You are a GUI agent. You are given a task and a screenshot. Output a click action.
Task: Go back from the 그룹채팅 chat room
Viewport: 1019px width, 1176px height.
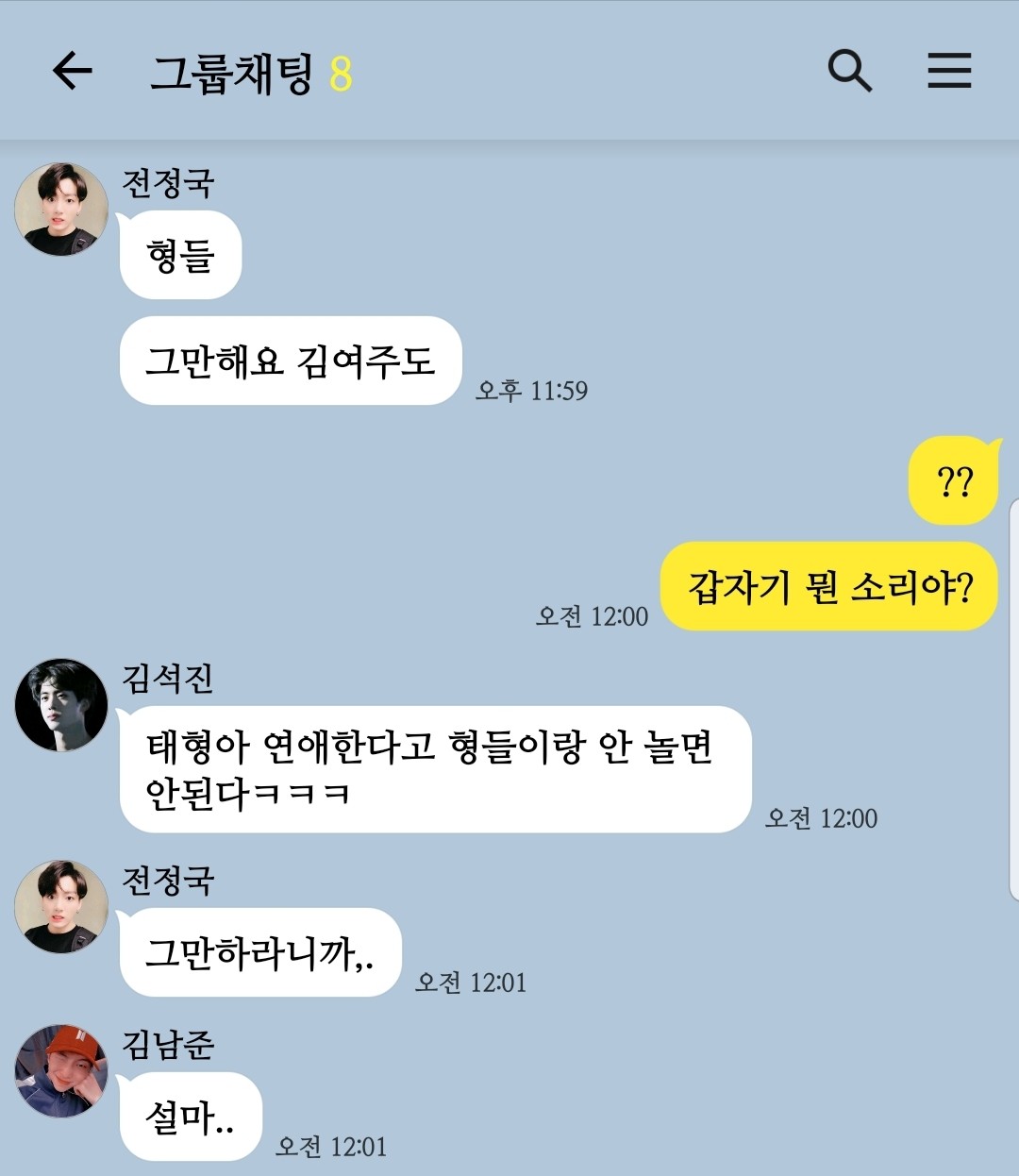(x=72, y=71)
